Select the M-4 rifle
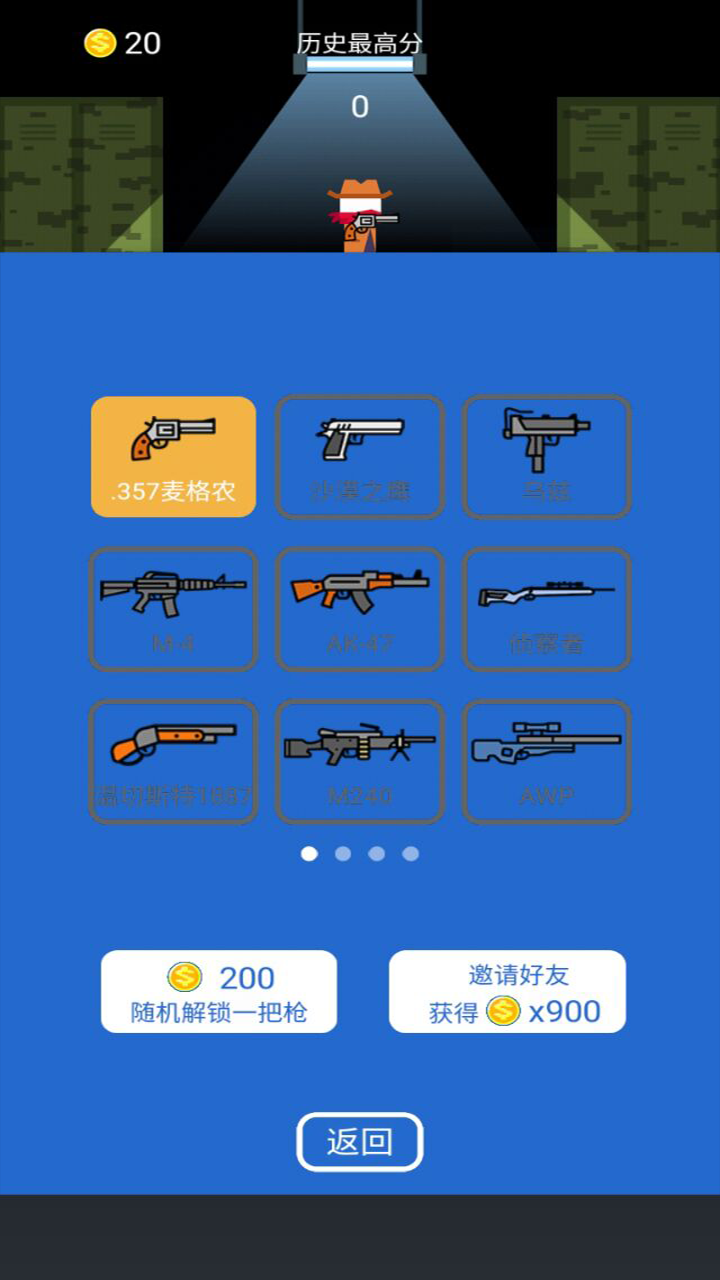The image size is (720, 1280). [x=172, y=608]
